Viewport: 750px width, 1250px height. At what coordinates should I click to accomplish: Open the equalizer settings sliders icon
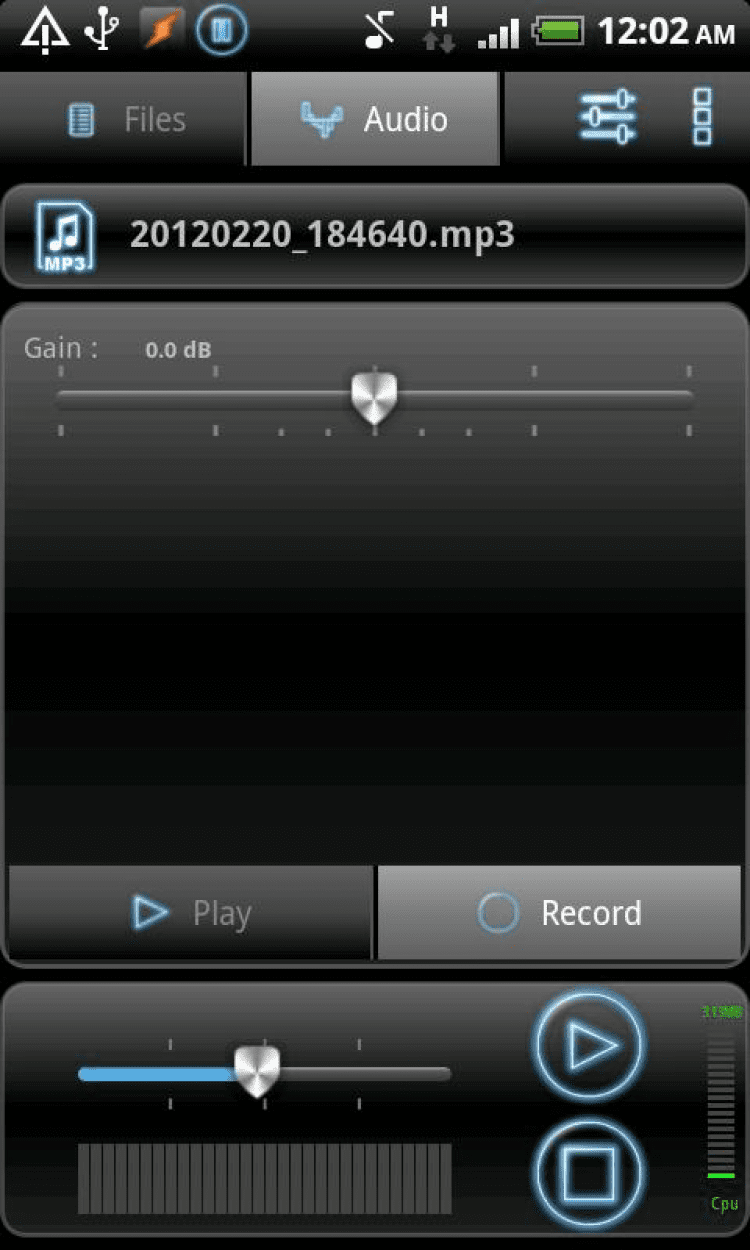click(x=608, y=116)
